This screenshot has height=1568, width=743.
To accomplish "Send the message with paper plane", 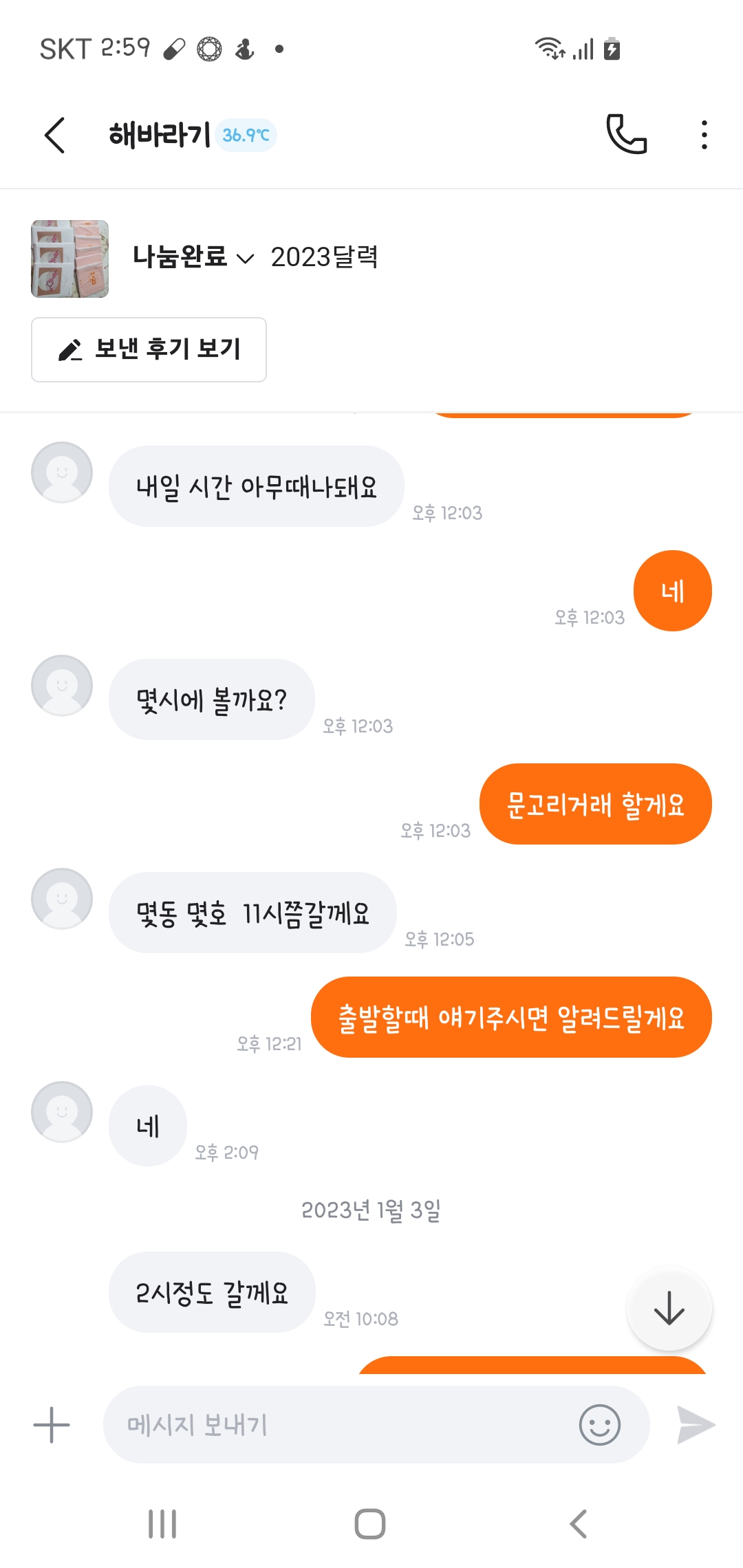I will 696,1424.
